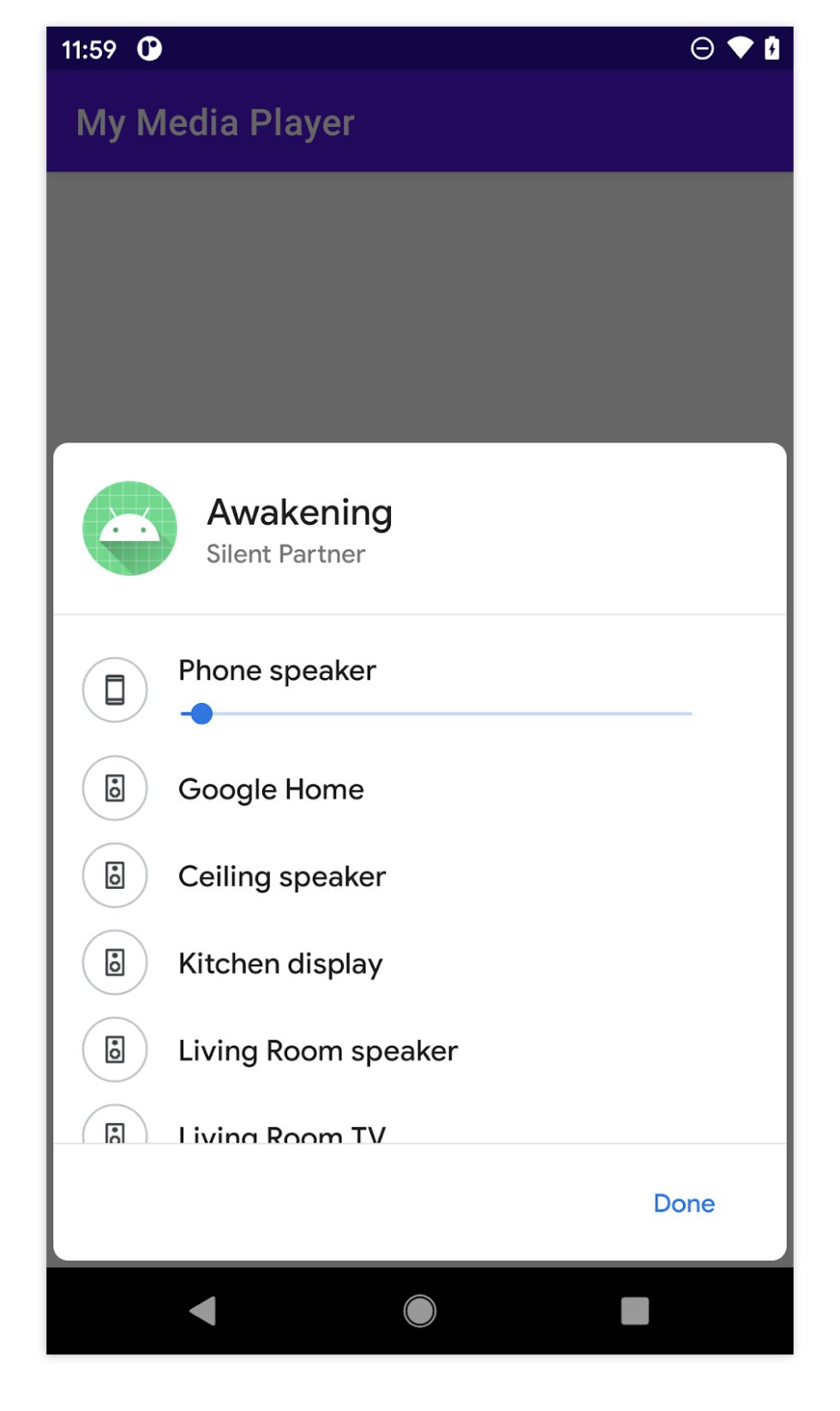
Task: Select Living Room speaker
Action: pyautogui.click(x=317, y=1050)
